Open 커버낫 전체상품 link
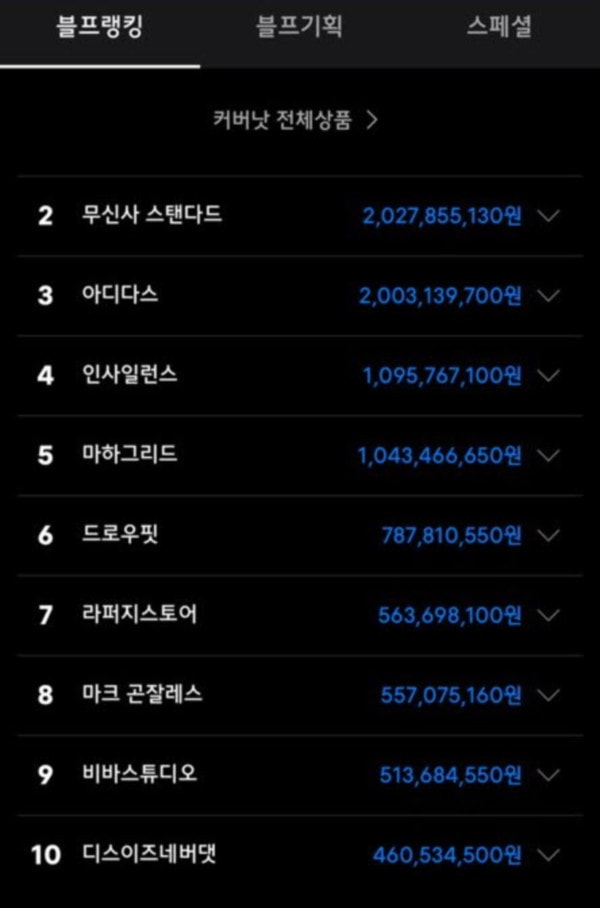600x908 pixels. click(296, 121)
